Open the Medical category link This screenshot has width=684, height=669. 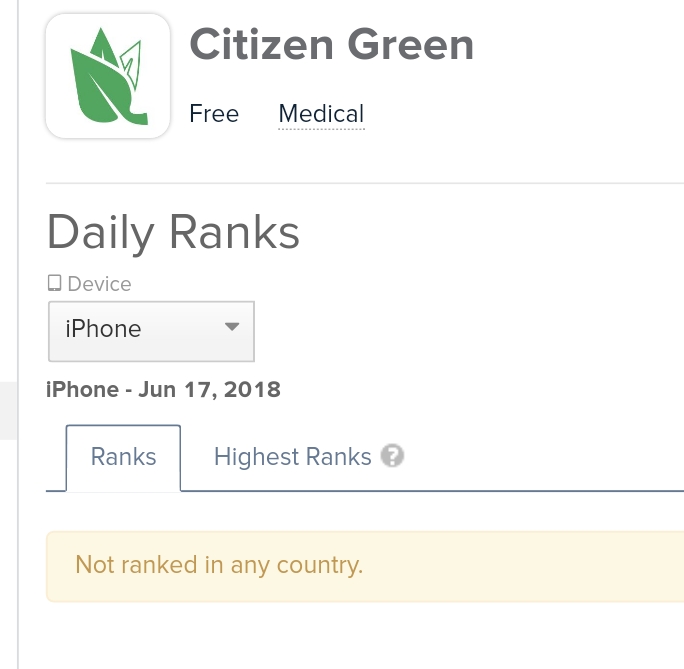(x=321, y=114)
